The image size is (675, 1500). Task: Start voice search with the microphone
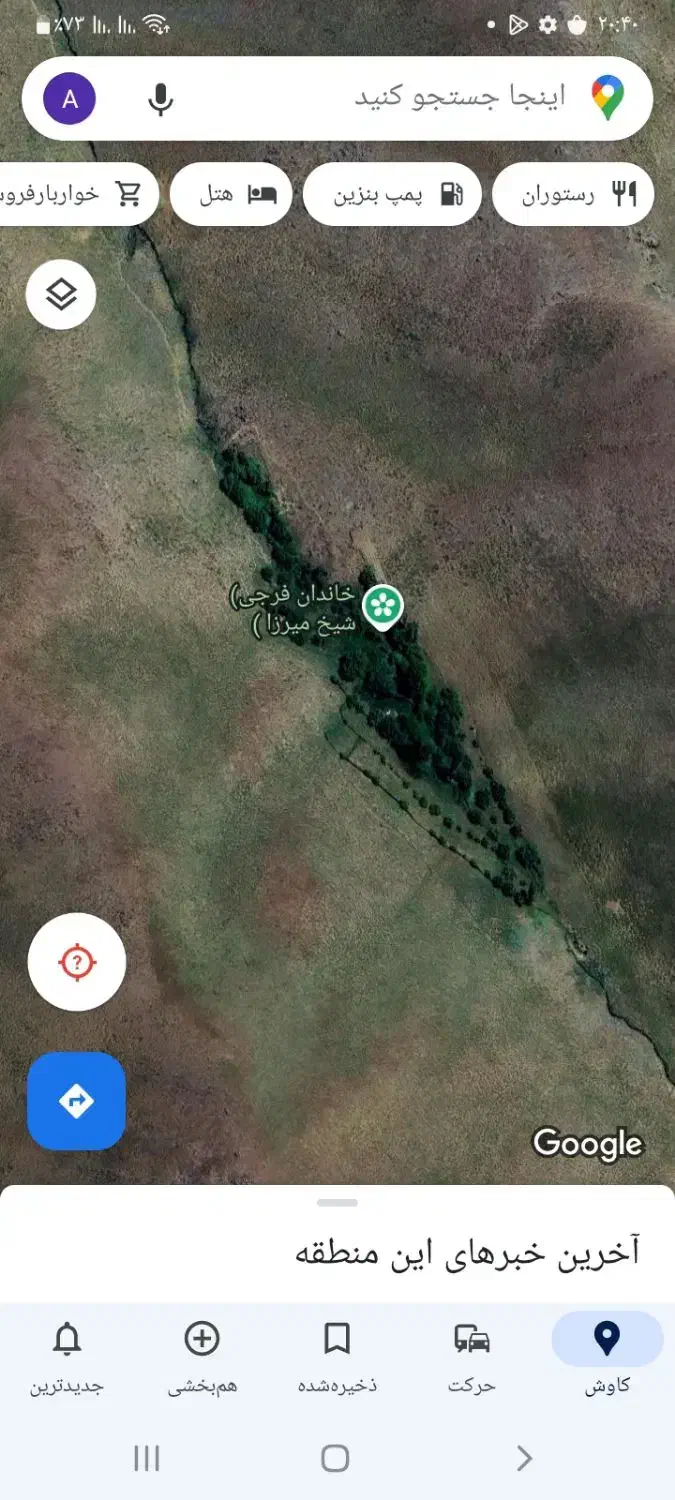[x=161, y=98]
